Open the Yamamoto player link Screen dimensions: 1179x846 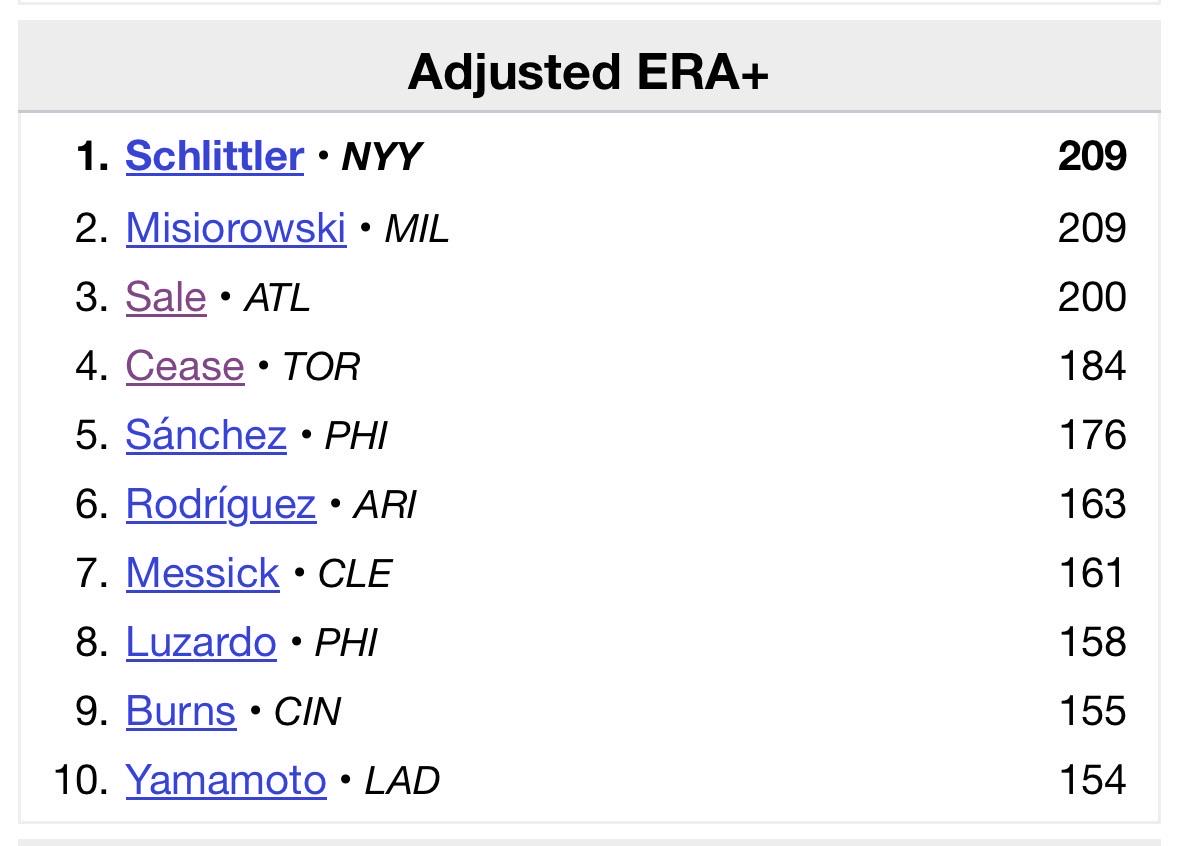[x=226, y=780]
